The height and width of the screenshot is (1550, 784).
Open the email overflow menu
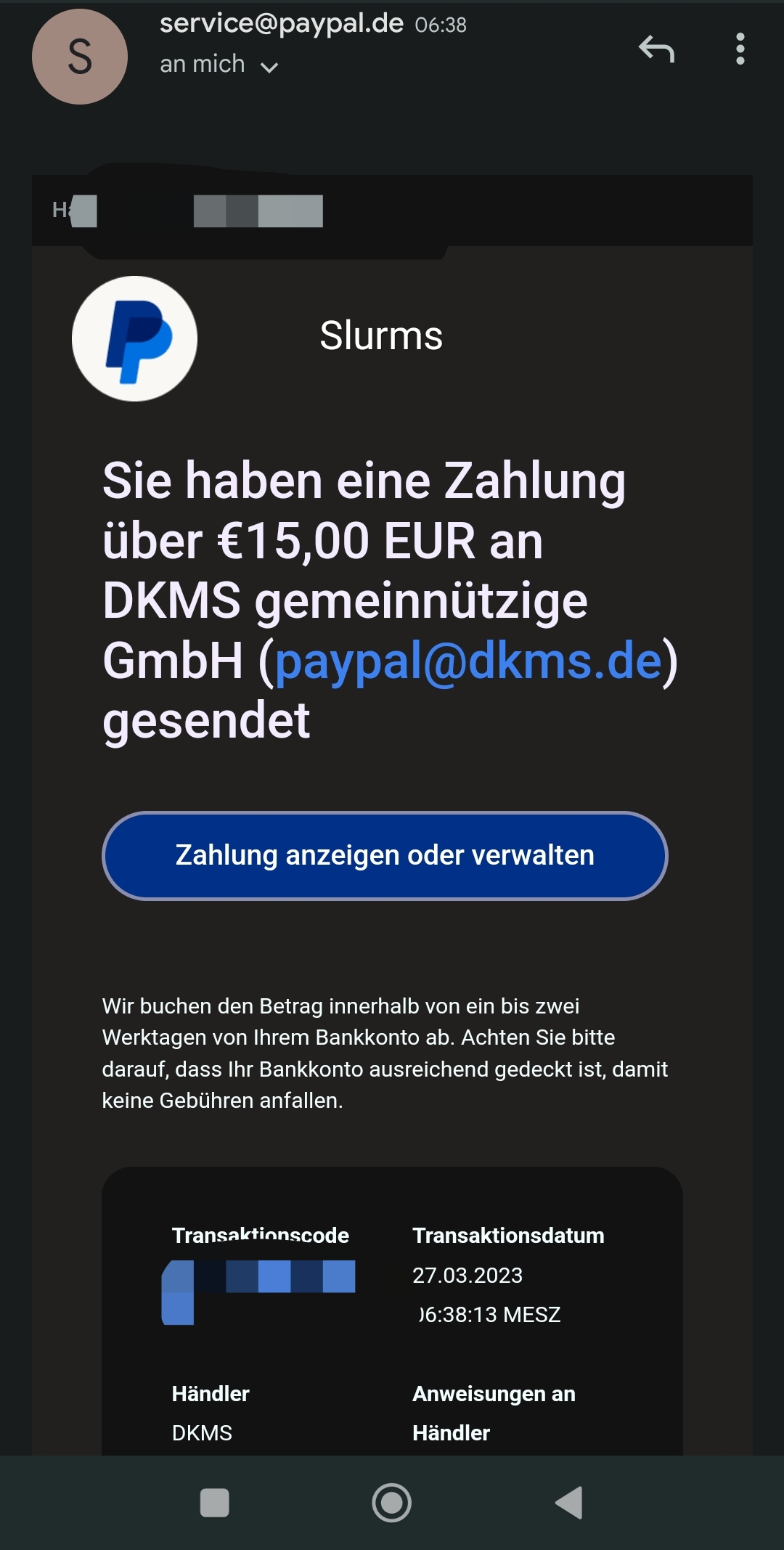740,49
